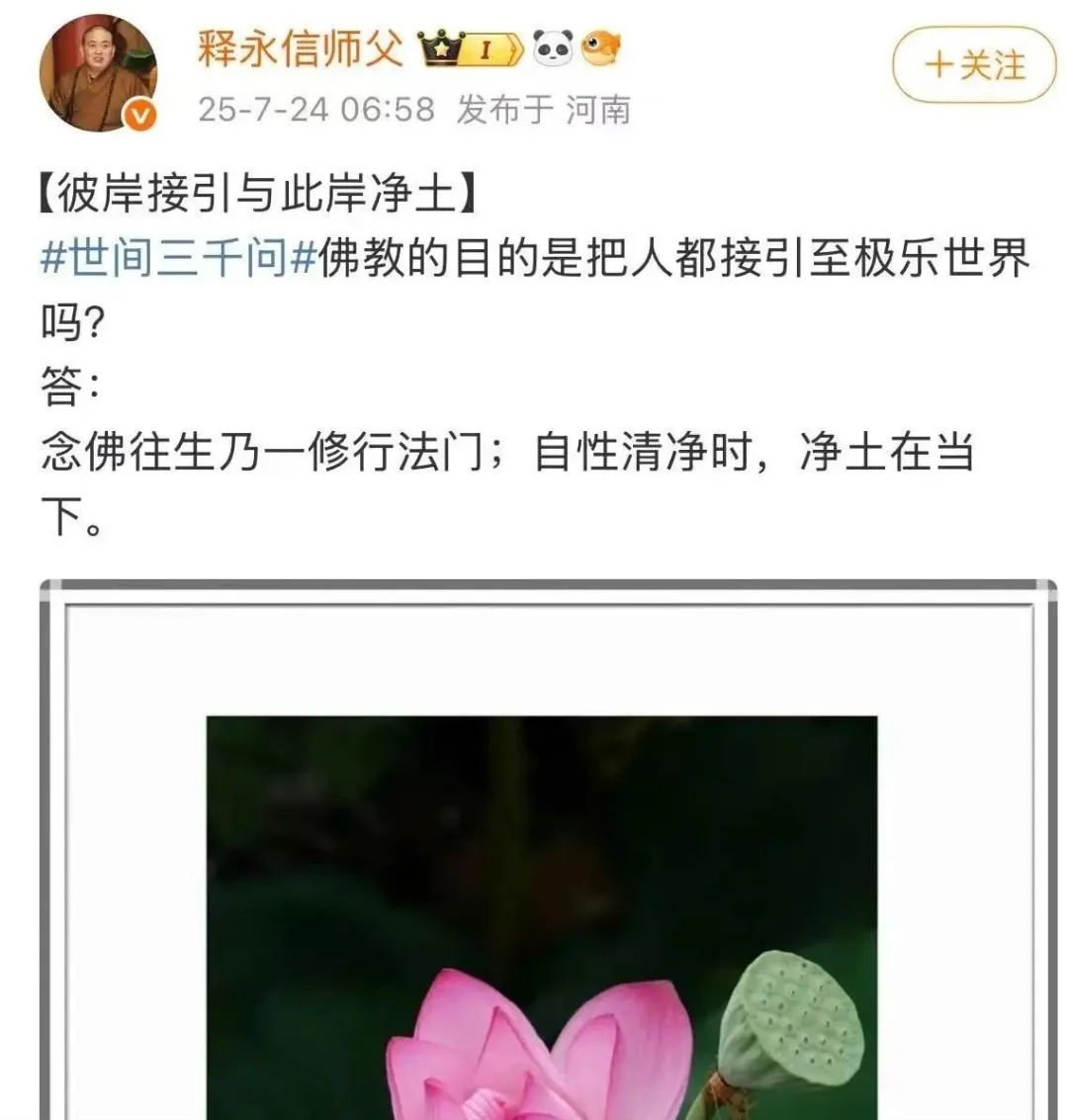Open the username 释永信师父 profile
1067x1120 pixels.
pyautogui.click(x=302, y=46)
